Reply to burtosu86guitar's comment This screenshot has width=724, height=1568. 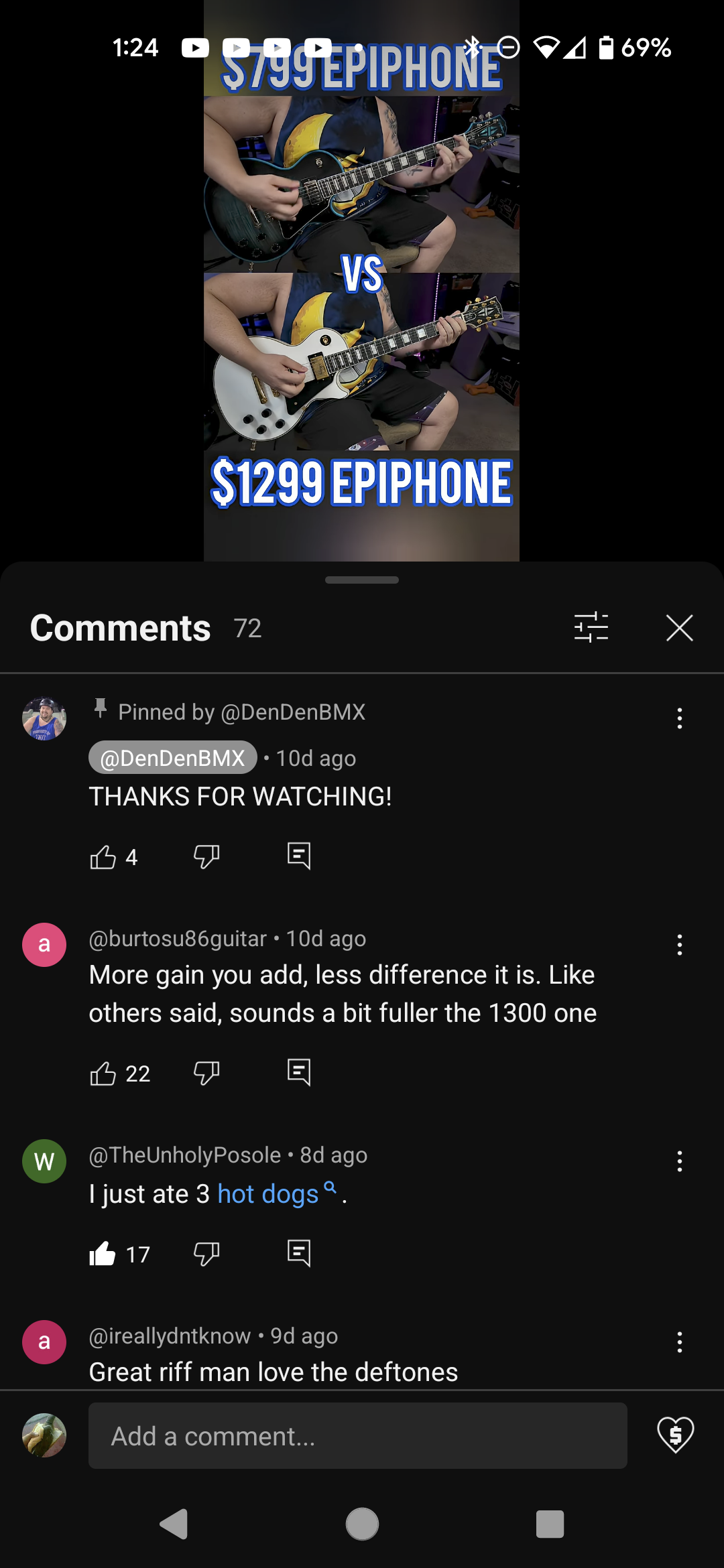tap(299, 1073)
